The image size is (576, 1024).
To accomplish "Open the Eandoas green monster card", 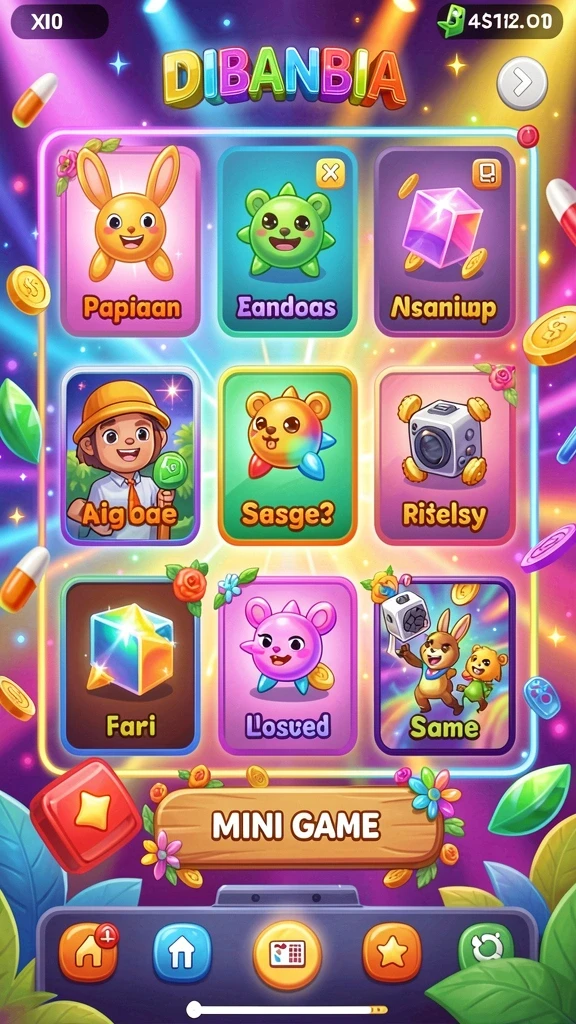I will point(287,241).
